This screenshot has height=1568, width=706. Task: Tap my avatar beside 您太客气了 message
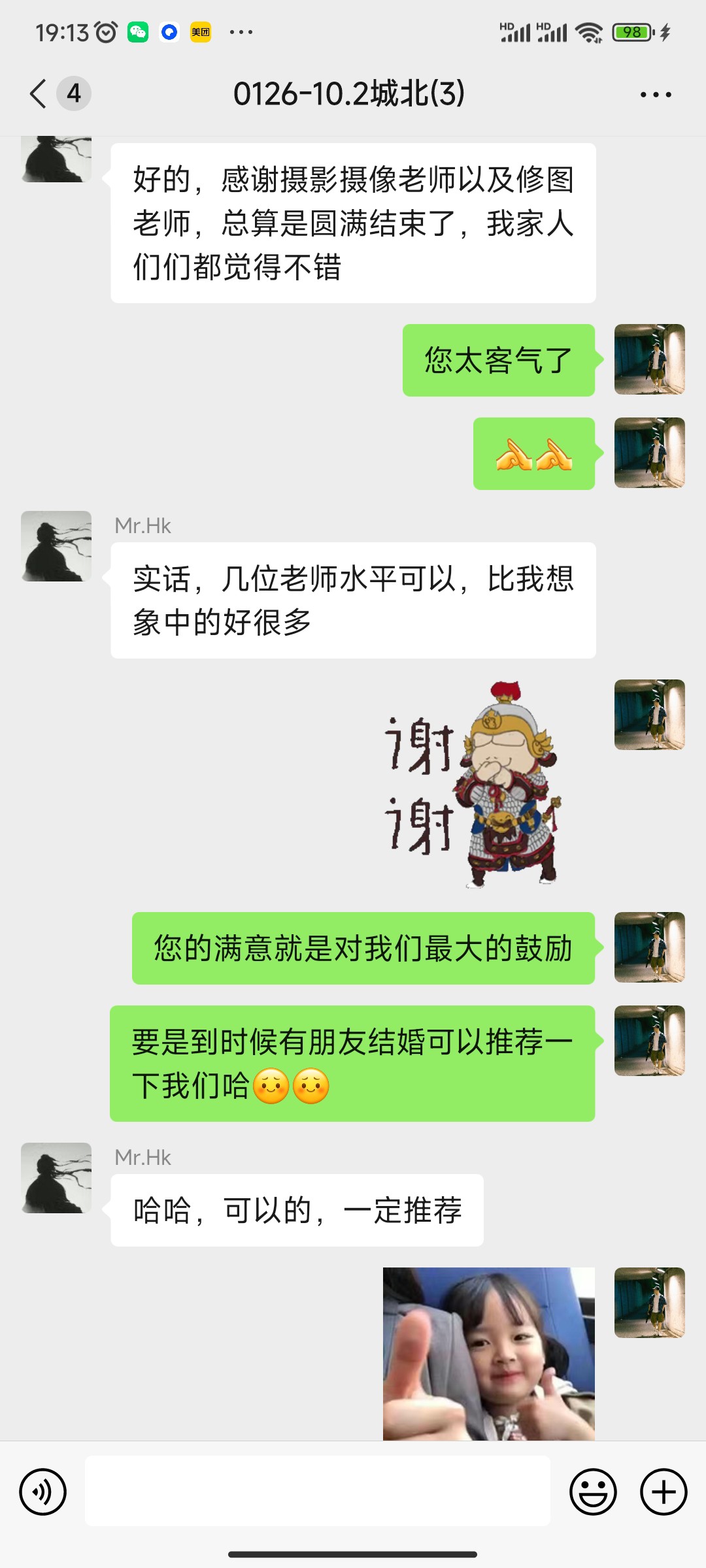coord(649,359)
